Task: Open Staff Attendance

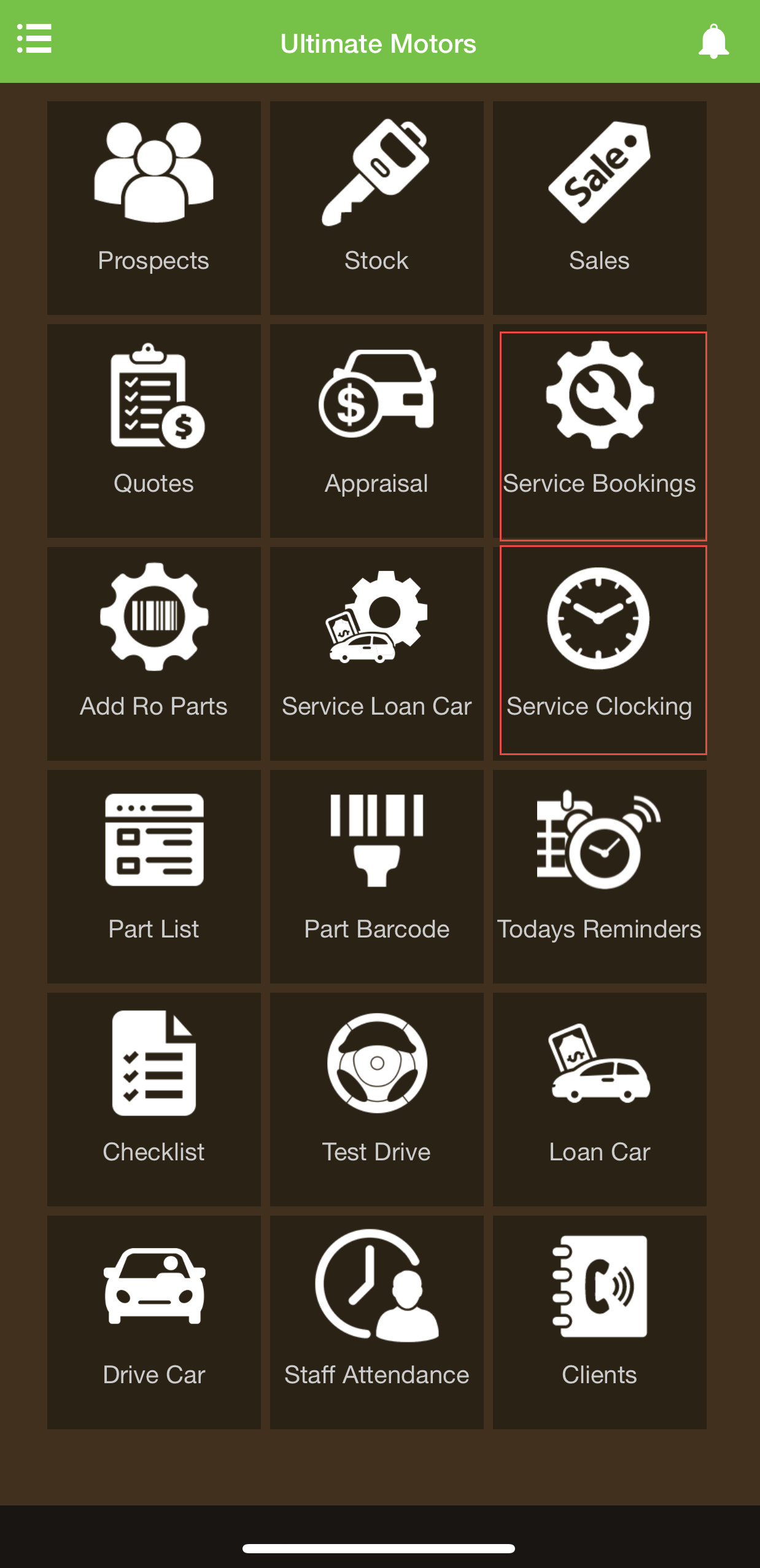Action: pos(376,1322)
